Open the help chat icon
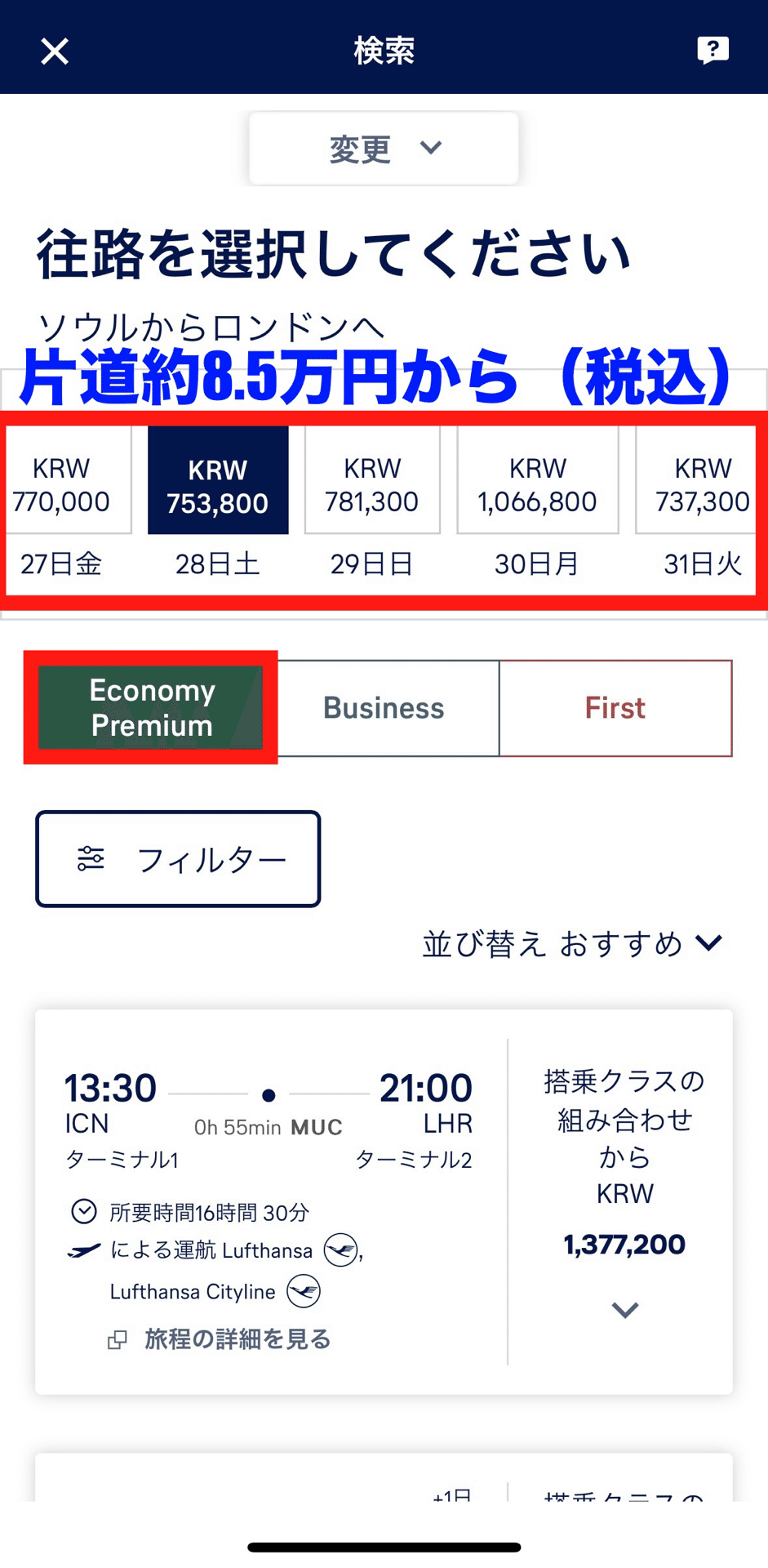Image resolution: width=768 pixels, height=1568 pixels. click(713, 50)
